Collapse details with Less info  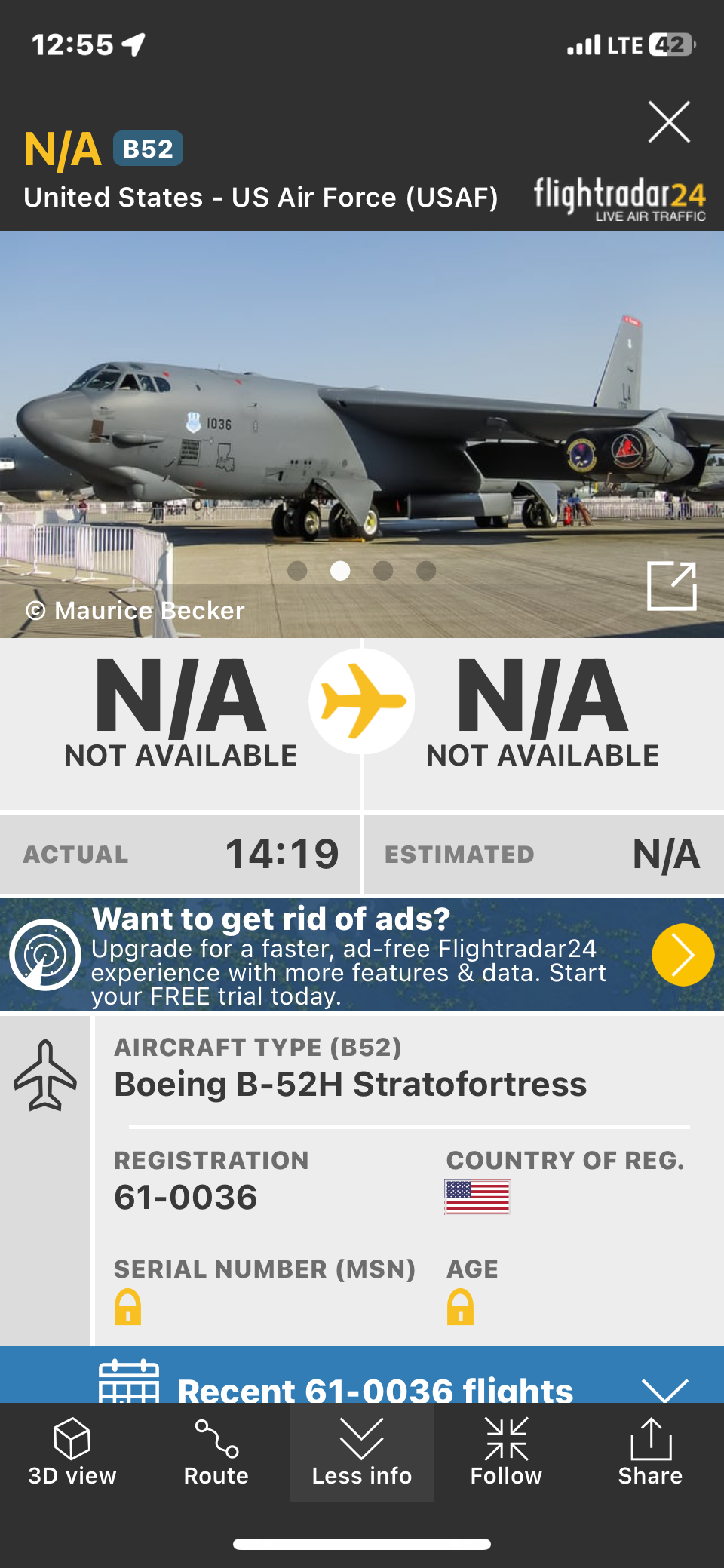coord(362,1451)
